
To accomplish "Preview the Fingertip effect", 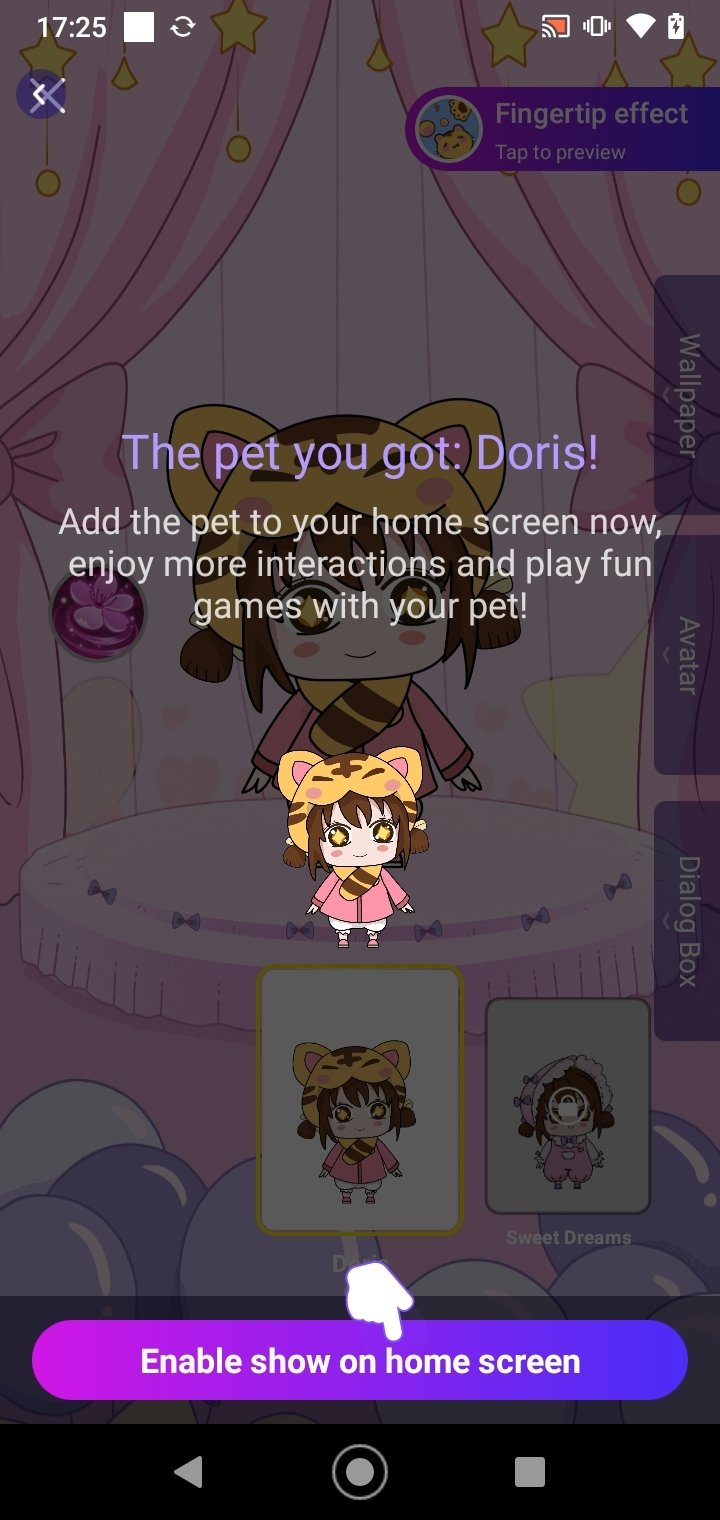I will (563, 130).
